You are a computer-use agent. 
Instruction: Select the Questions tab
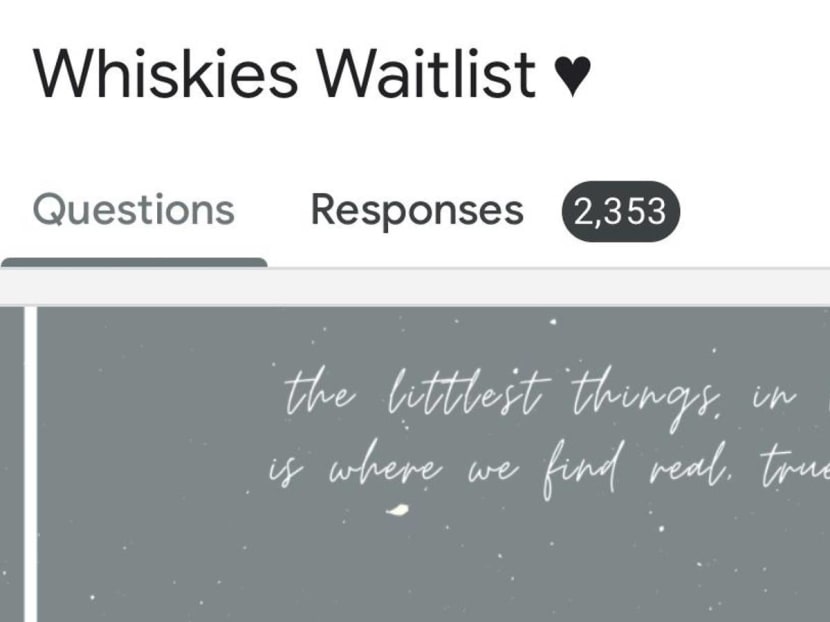pyautogui.click(x=134, y=211)
